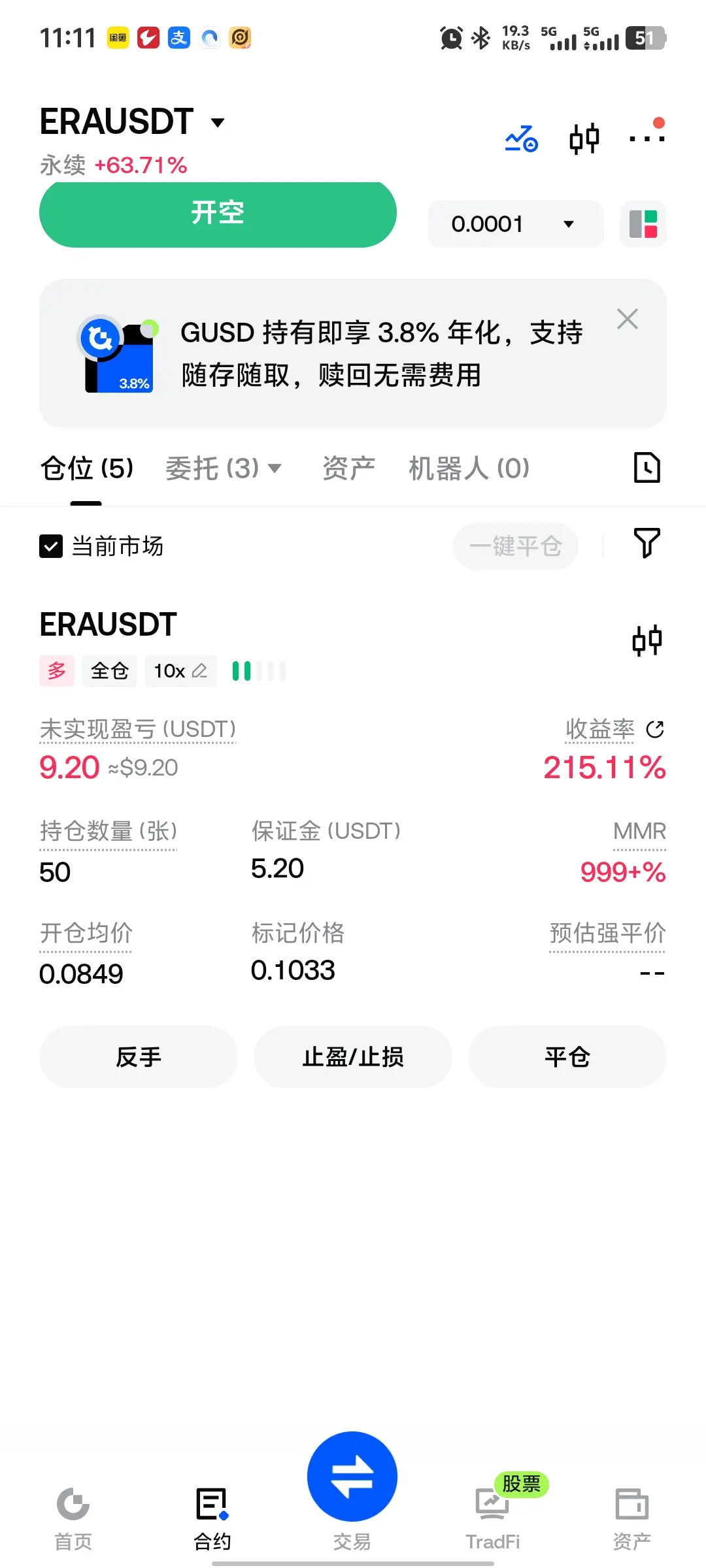Open the ERAUSDT trading pair selector
The image size is (706, 1568).
tap(132, 122)
